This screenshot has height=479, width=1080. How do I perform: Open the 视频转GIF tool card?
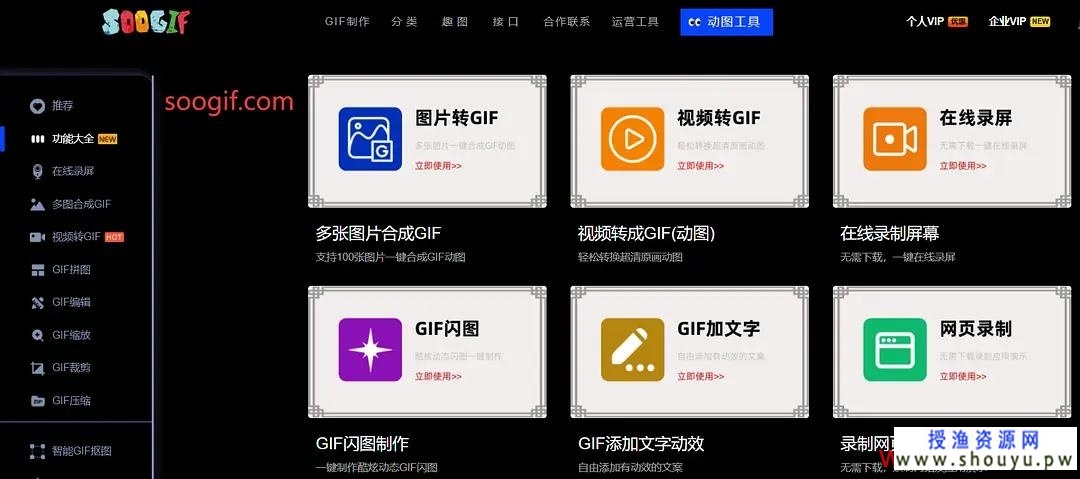[689, 140]
